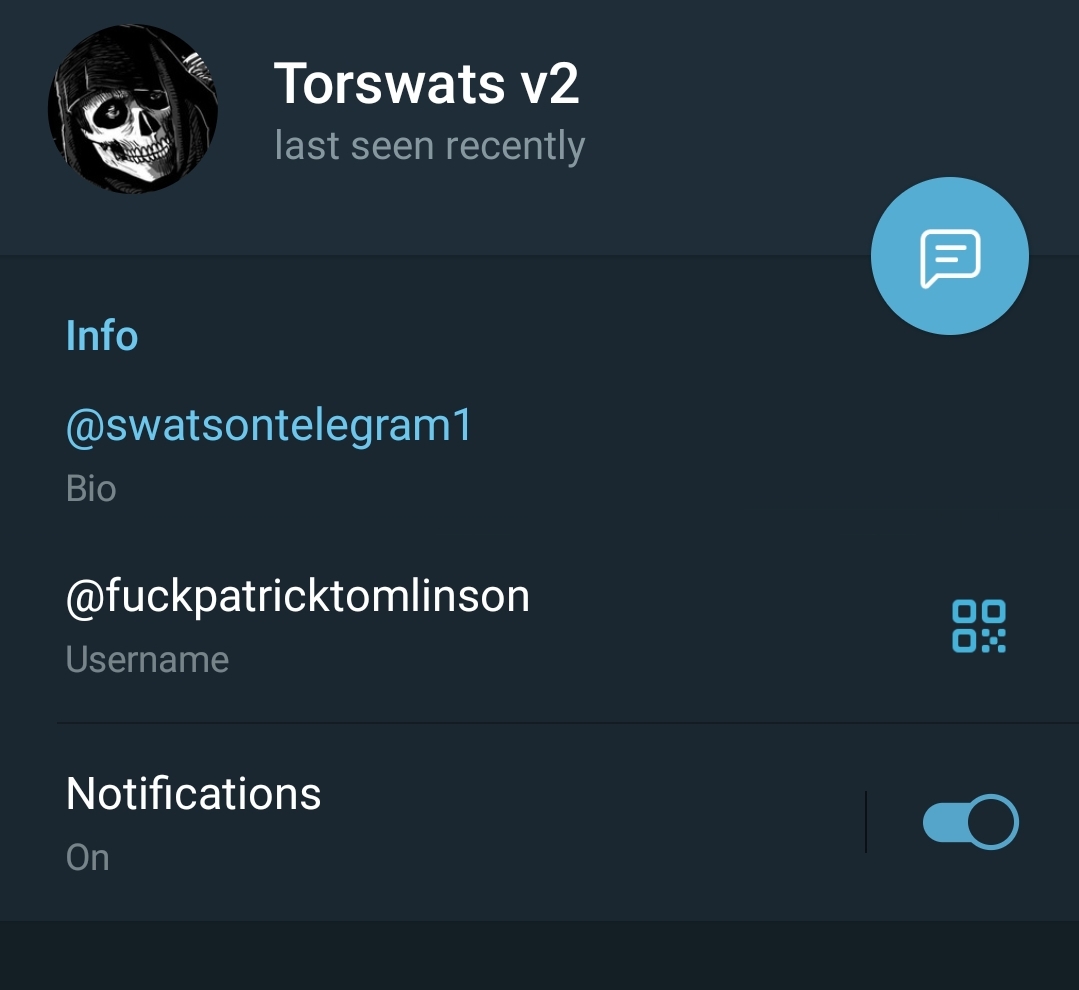Open chat with Torswats v2
This screenshot has height=990, width=1079.
pyautogui.click(x=949, y=256)
